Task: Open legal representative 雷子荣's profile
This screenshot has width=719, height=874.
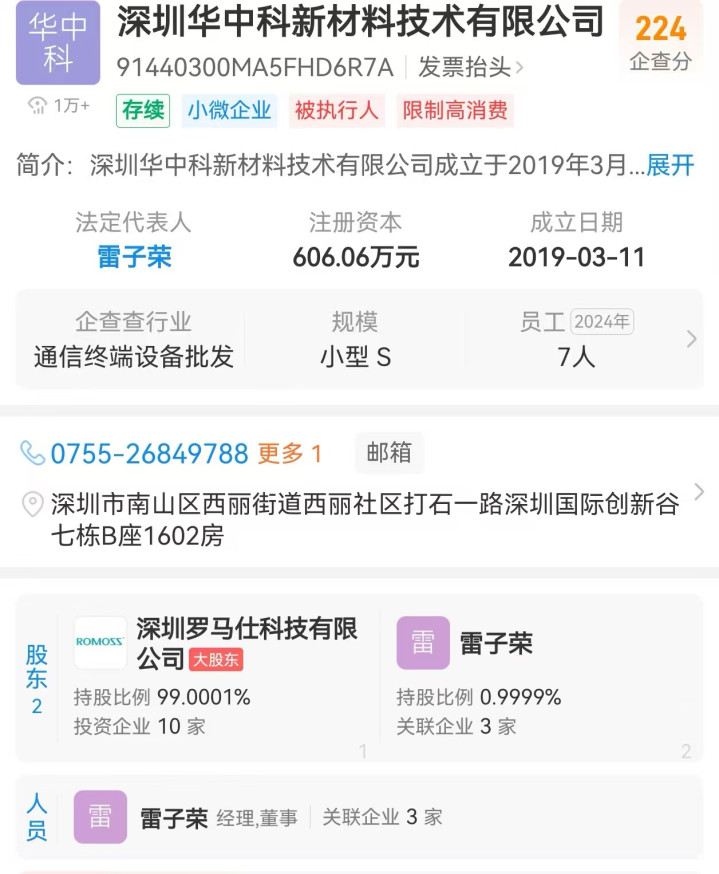Action: pyautogui.click(x=134, y=256)
